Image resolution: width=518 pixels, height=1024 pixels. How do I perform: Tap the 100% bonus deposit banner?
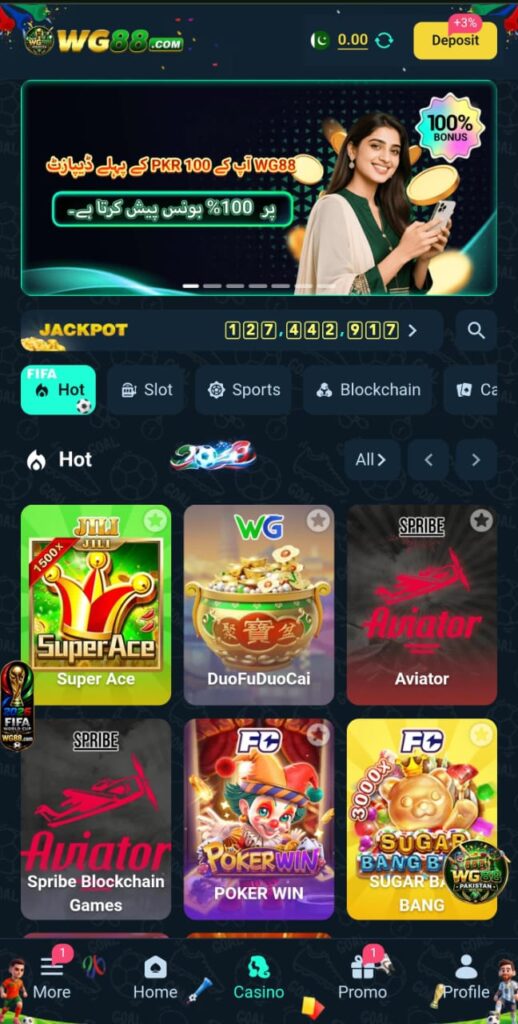coord(259,188)
